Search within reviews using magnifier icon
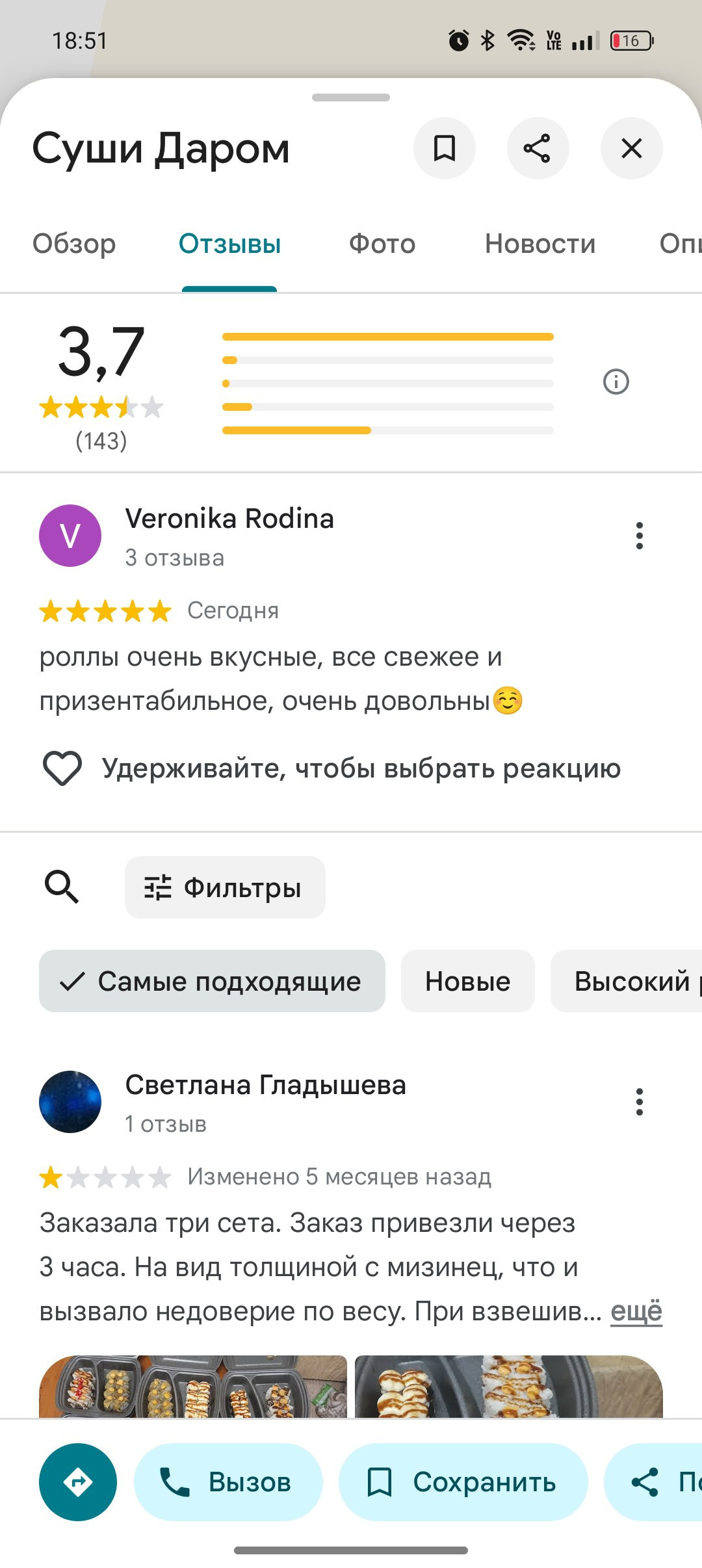Viewport: 702px width, 1568px height. click(62, 887)
